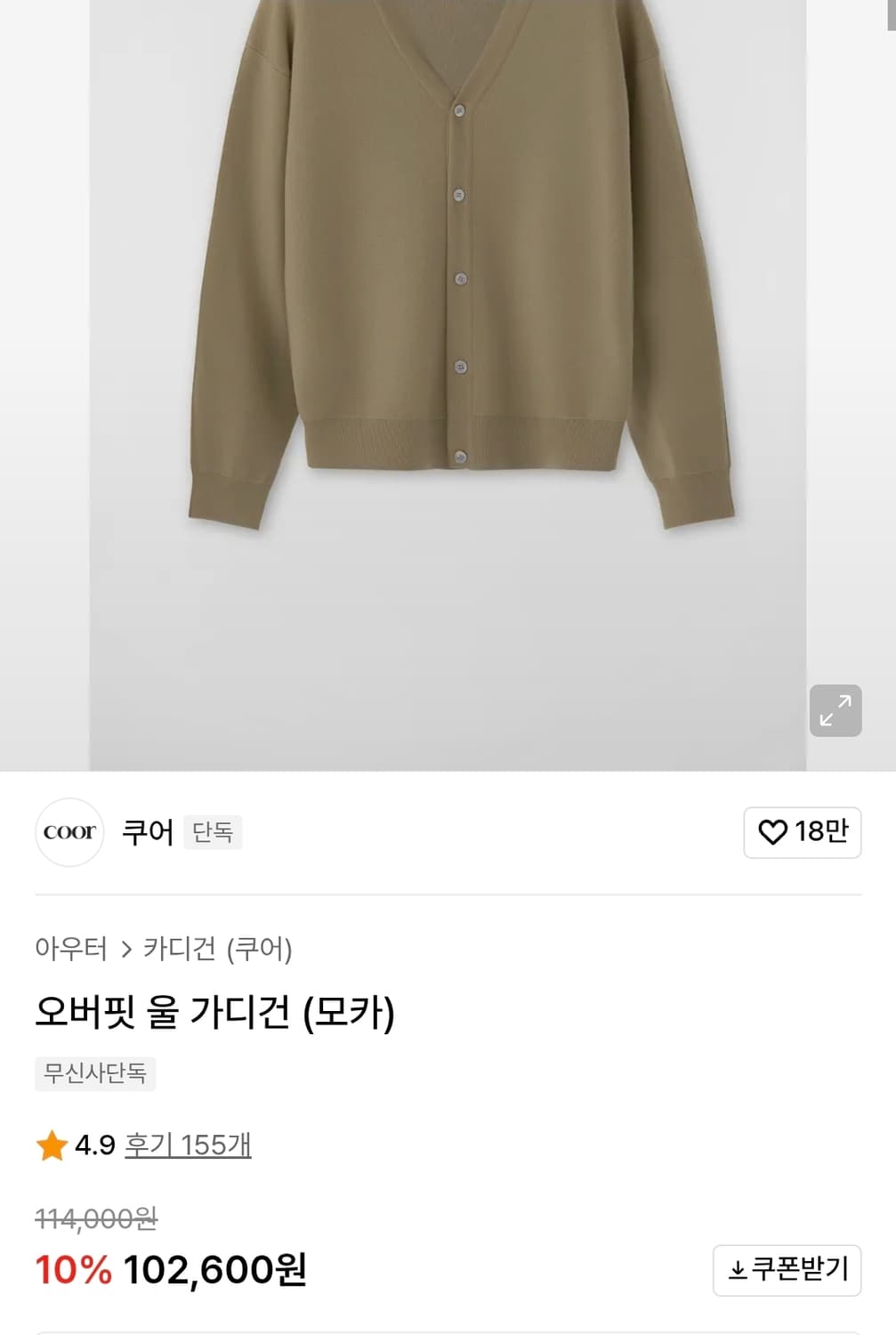The width and height of the screenshot is (896, 1335).
Task: Select the 무신사단독 exclusive tag
Action: click(x=95, y=1074)
